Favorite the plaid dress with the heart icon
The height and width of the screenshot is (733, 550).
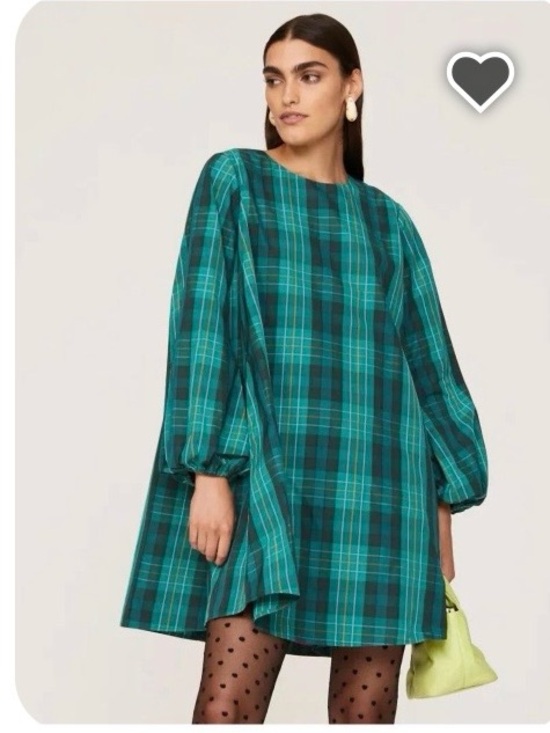point(480,82)
